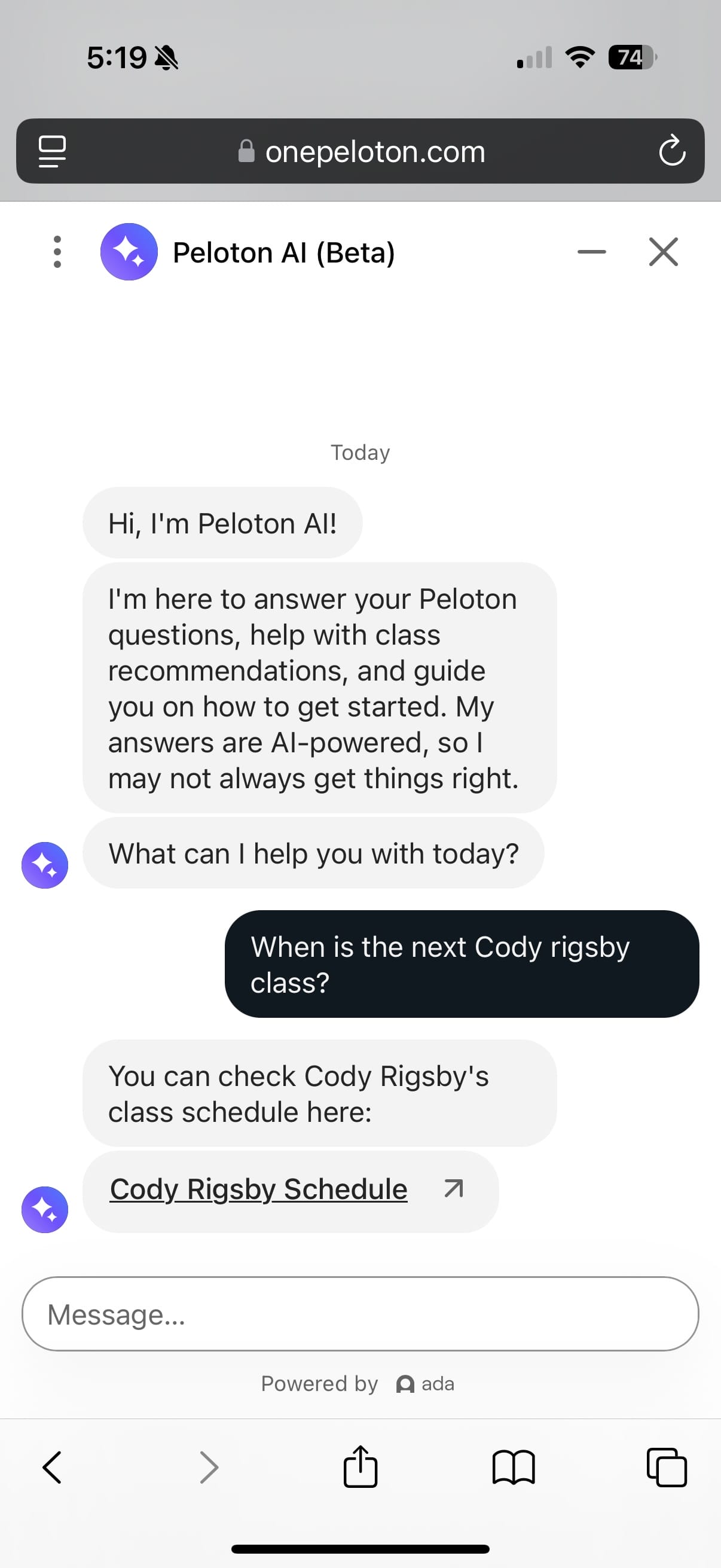This screenshot has width=721, height=1568.
Task: Open the chat options three-dot menu
Action: coord(57,252)
